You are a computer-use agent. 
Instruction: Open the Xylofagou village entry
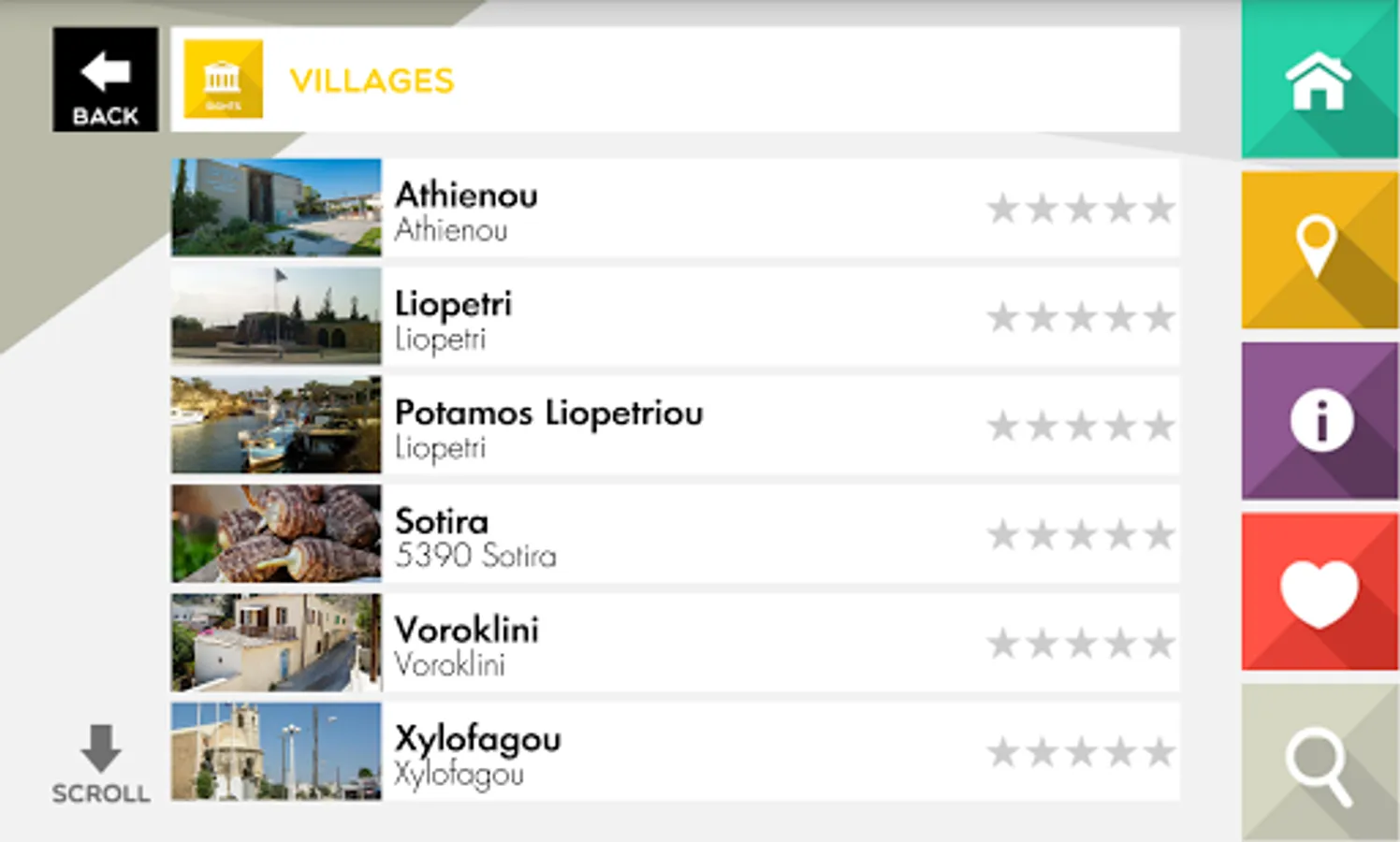click(674, 752)
